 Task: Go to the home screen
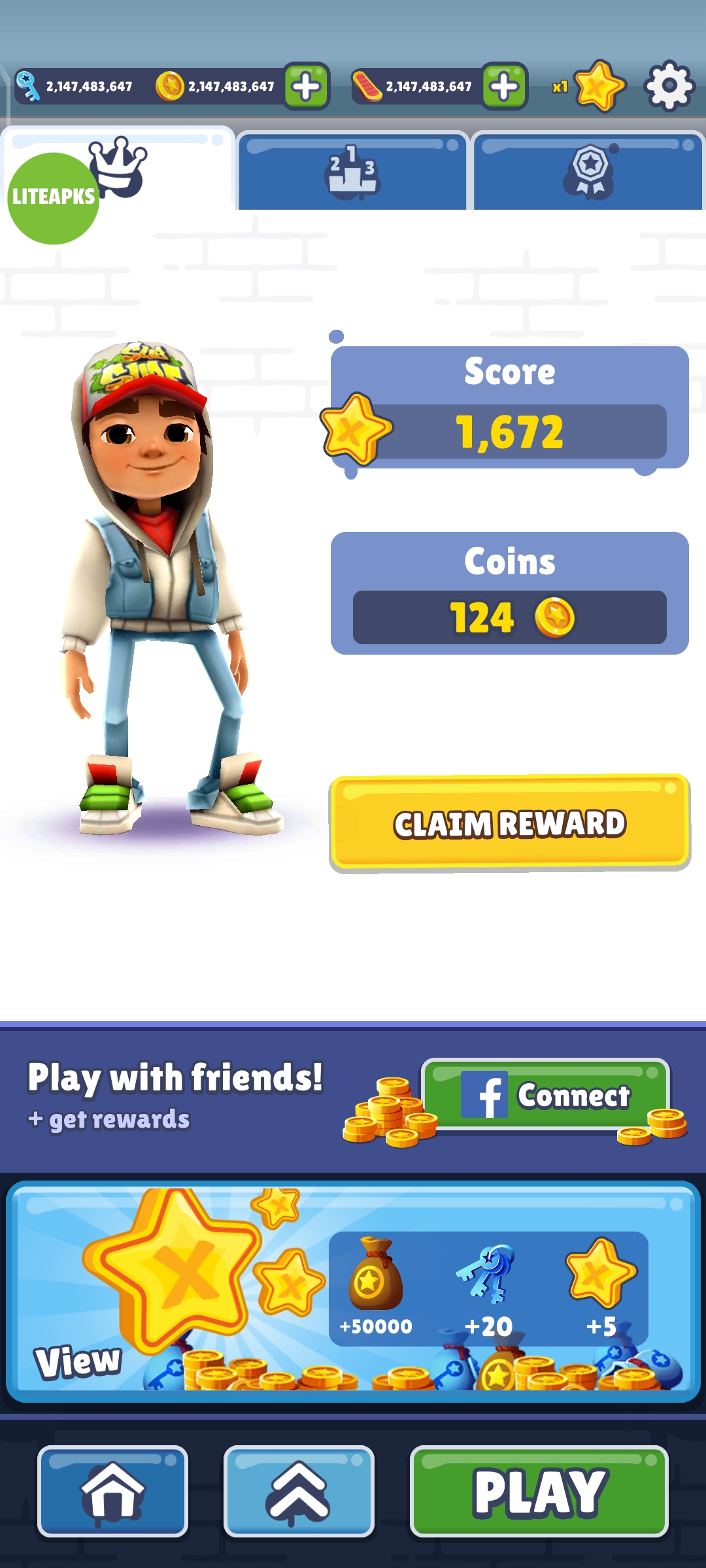click(112, 1492)
